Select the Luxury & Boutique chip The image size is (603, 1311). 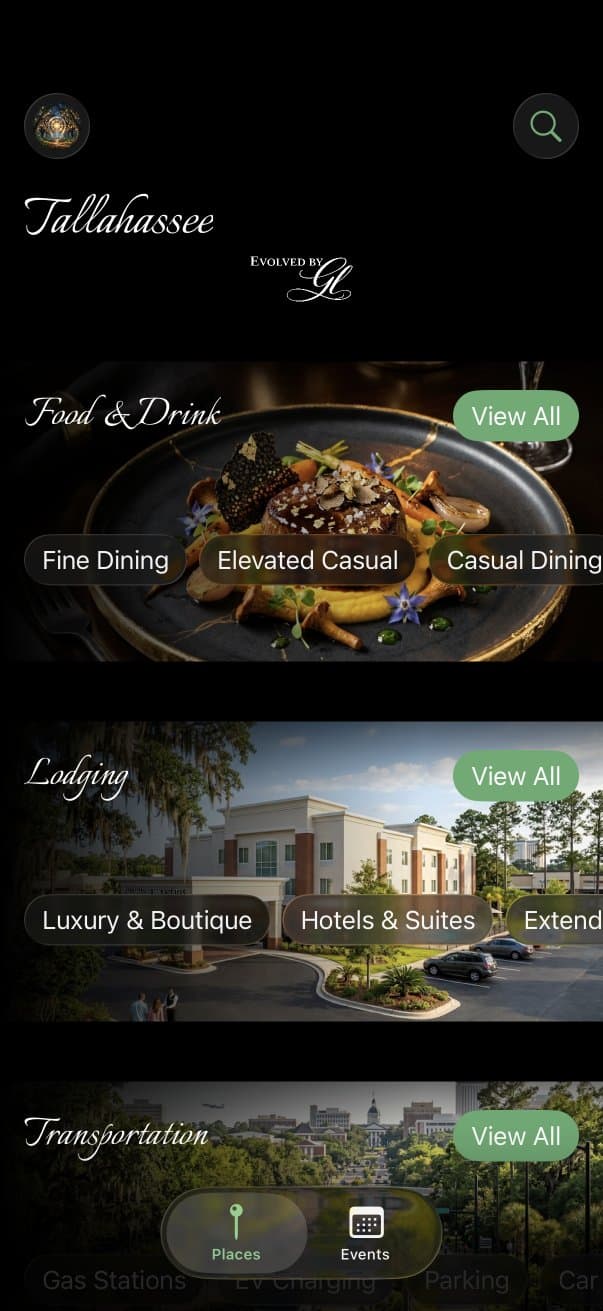[x=147, y=920]
